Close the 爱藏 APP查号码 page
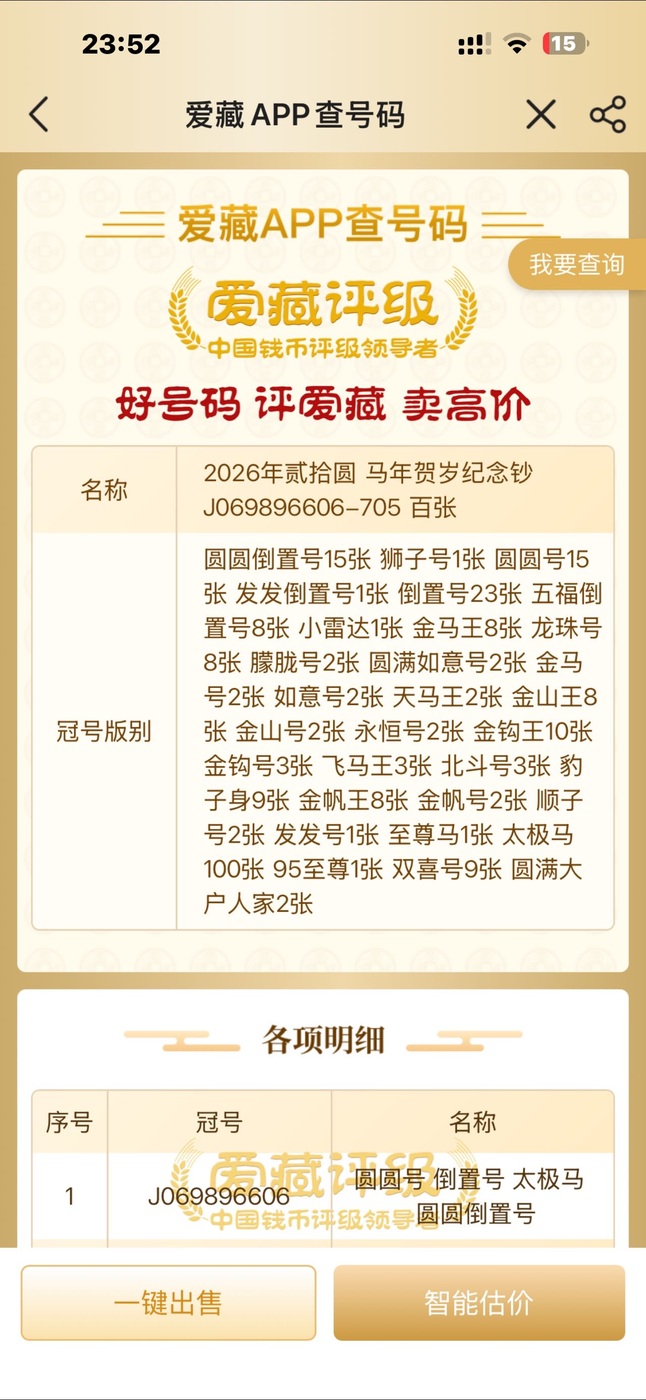This screenshot has height=1400, width=646. (541, 115)
